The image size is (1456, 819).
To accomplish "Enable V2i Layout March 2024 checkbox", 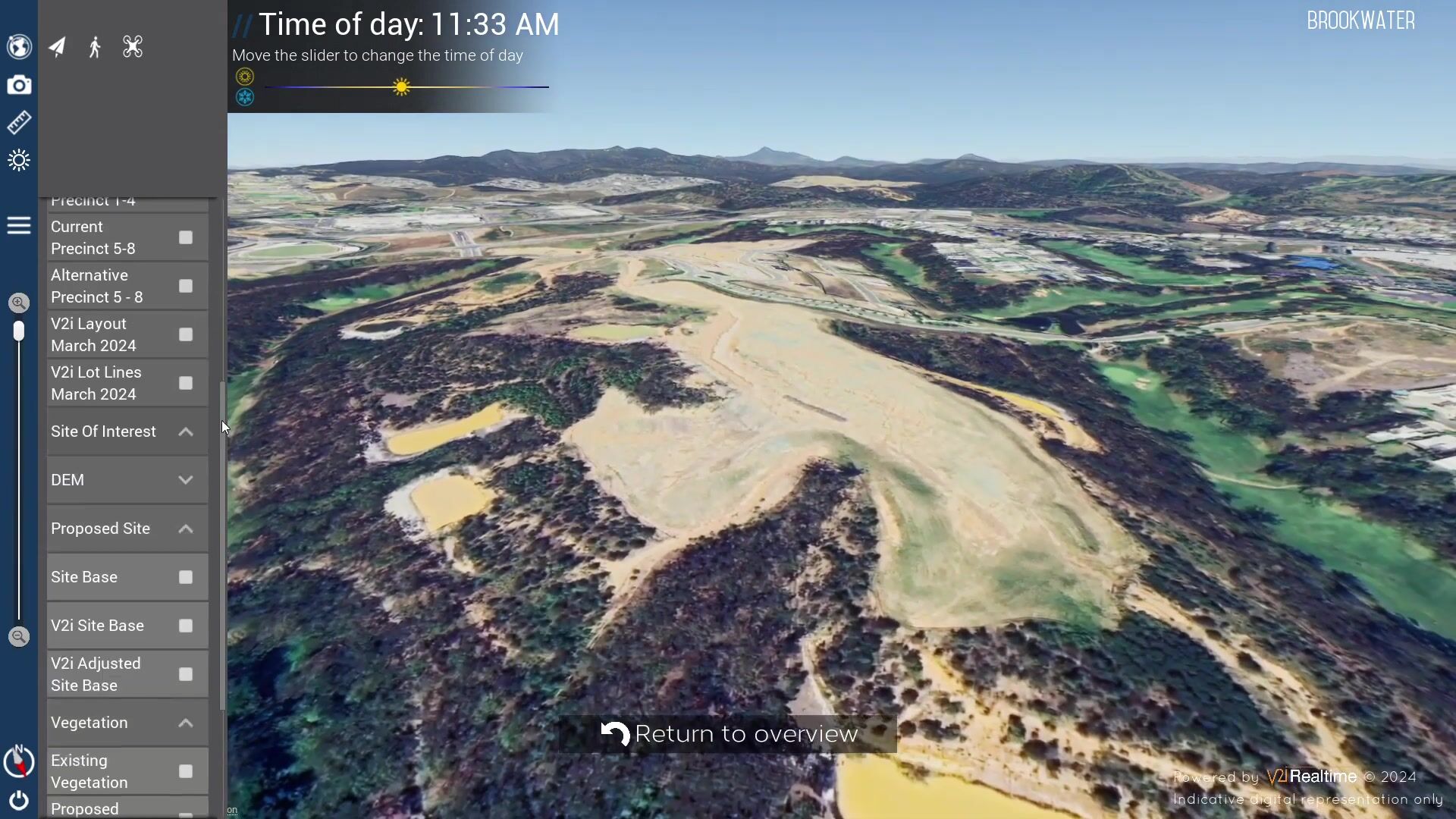I will point(186,335).
